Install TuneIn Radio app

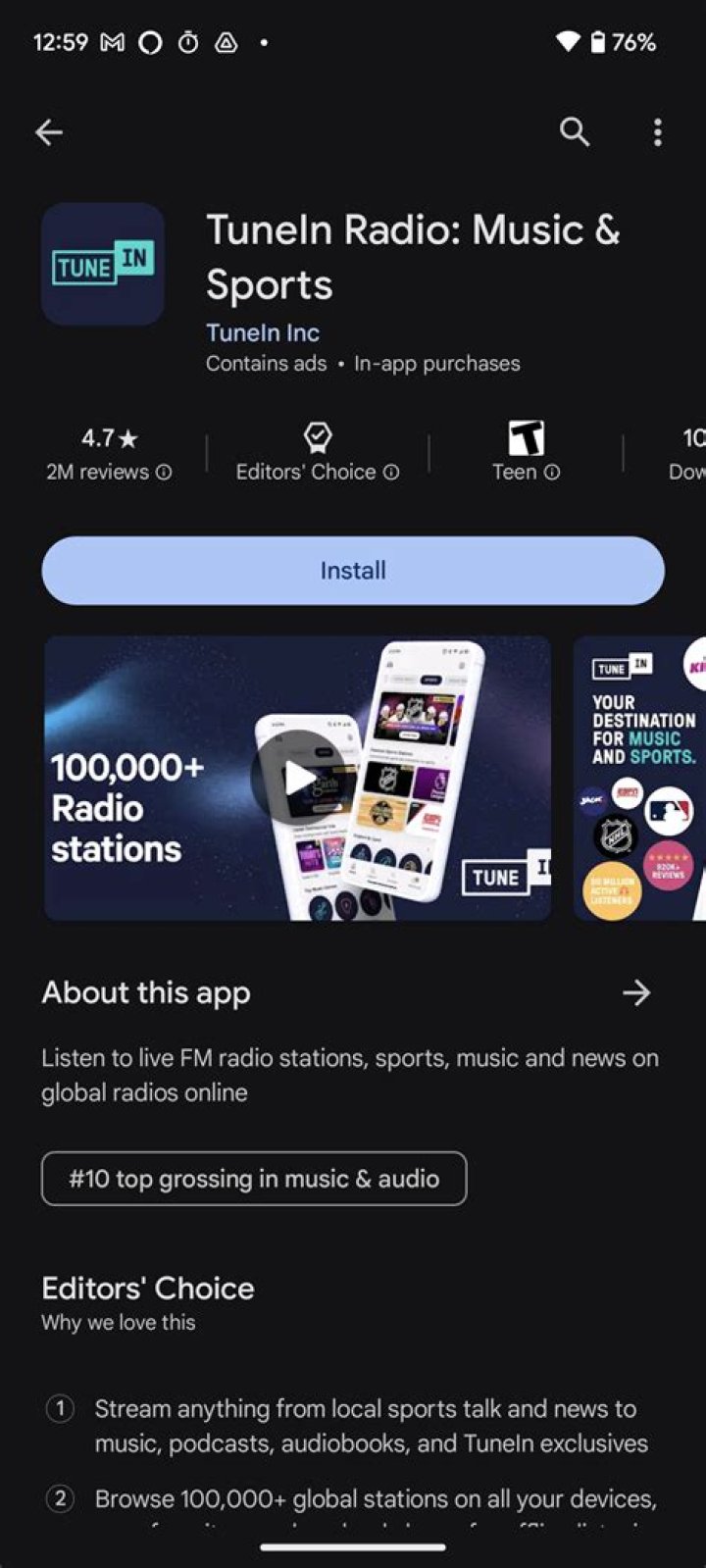pos(353,571)
